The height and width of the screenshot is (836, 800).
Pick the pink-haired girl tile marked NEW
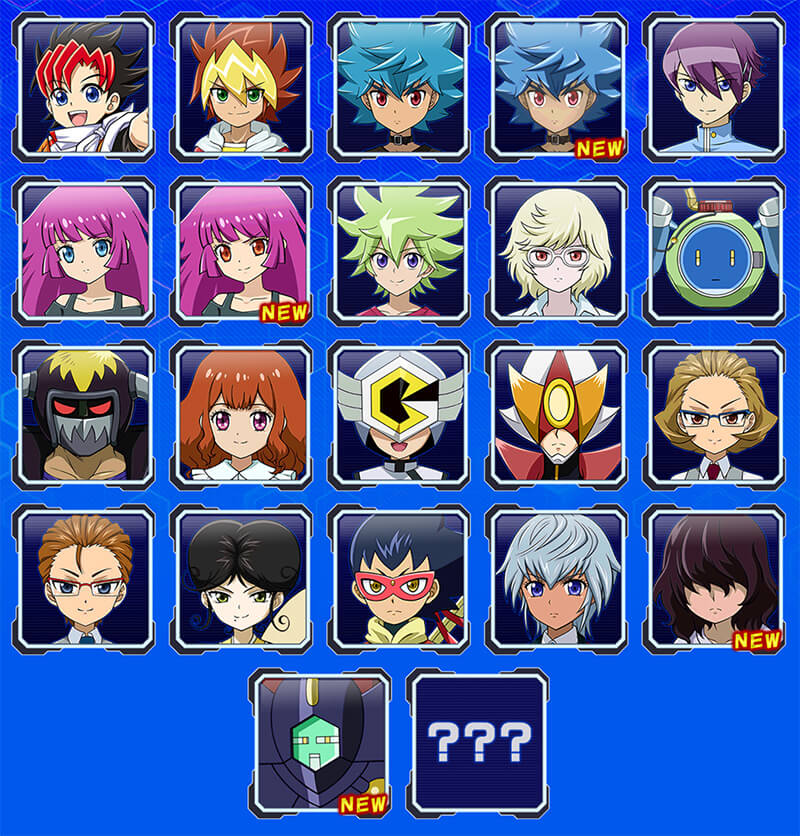(241, 251)
